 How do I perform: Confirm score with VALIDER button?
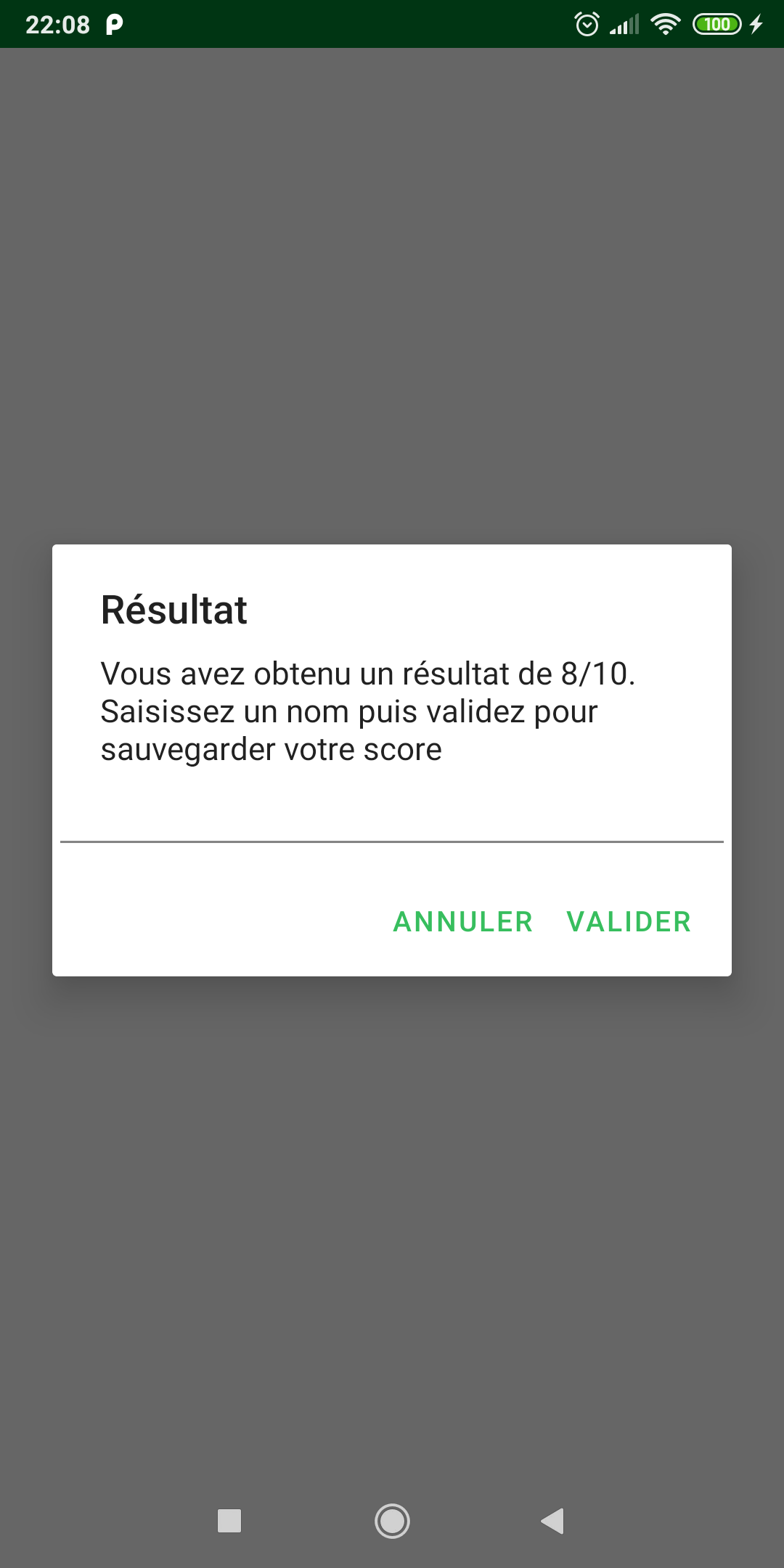pos(629,922)
